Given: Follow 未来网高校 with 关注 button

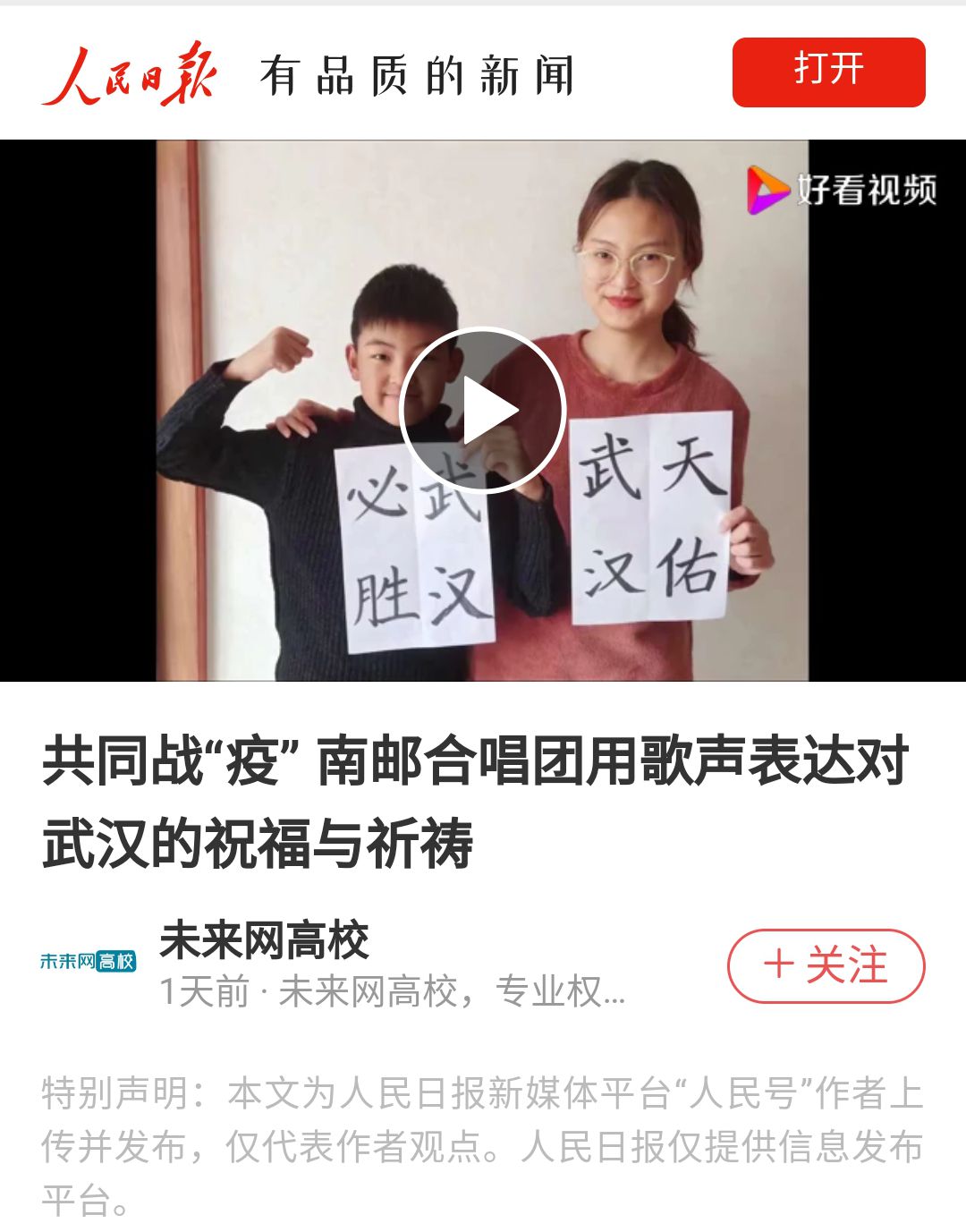Looking at the screenshot, I should (x=826, y=966).
